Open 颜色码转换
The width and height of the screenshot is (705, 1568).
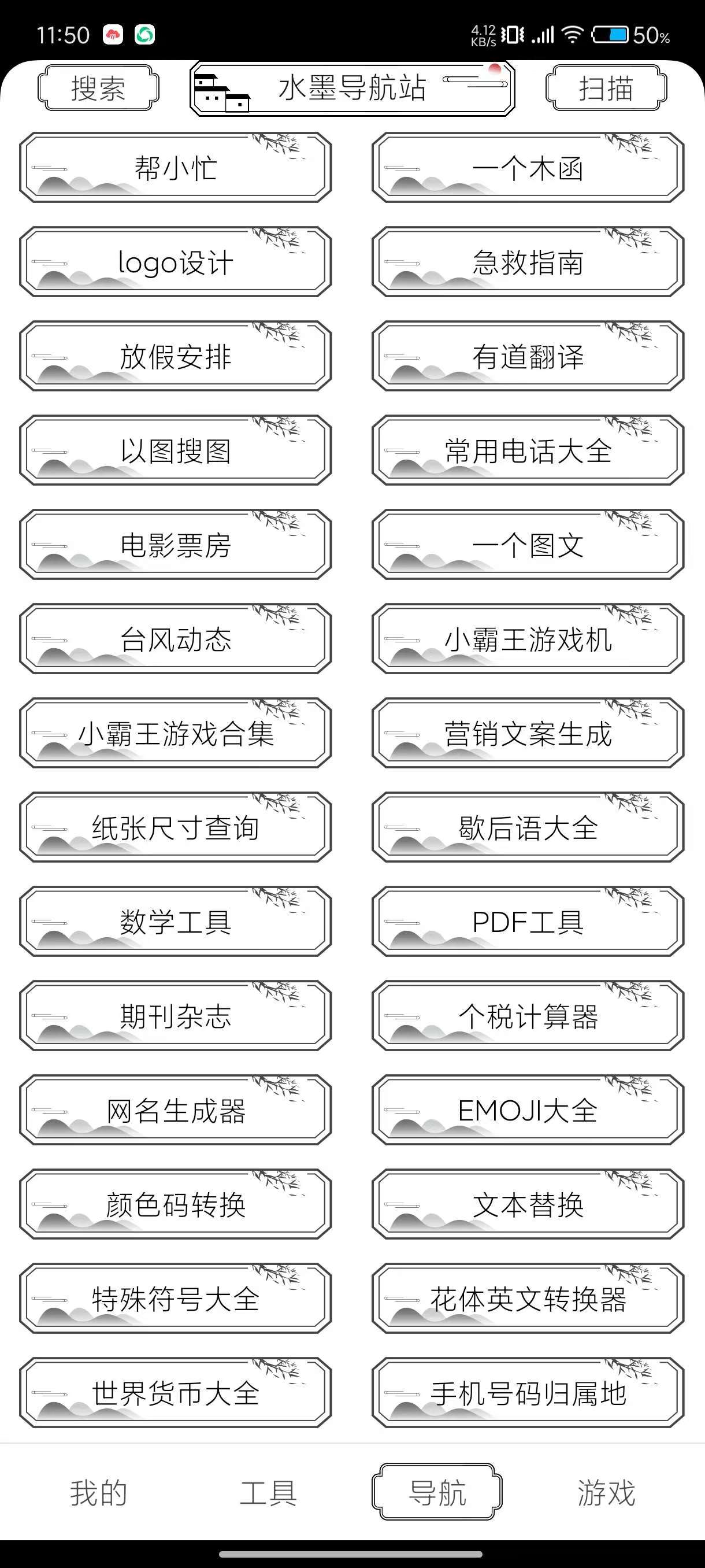(175, 1204)
